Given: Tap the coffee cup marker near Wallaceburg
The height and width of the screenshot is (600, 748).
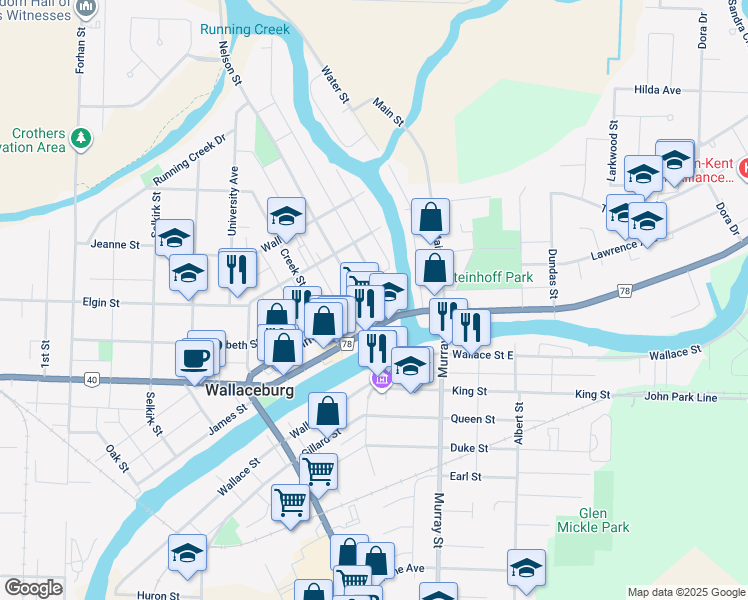Looking at the screenshot, I should (x=194, y=358).
